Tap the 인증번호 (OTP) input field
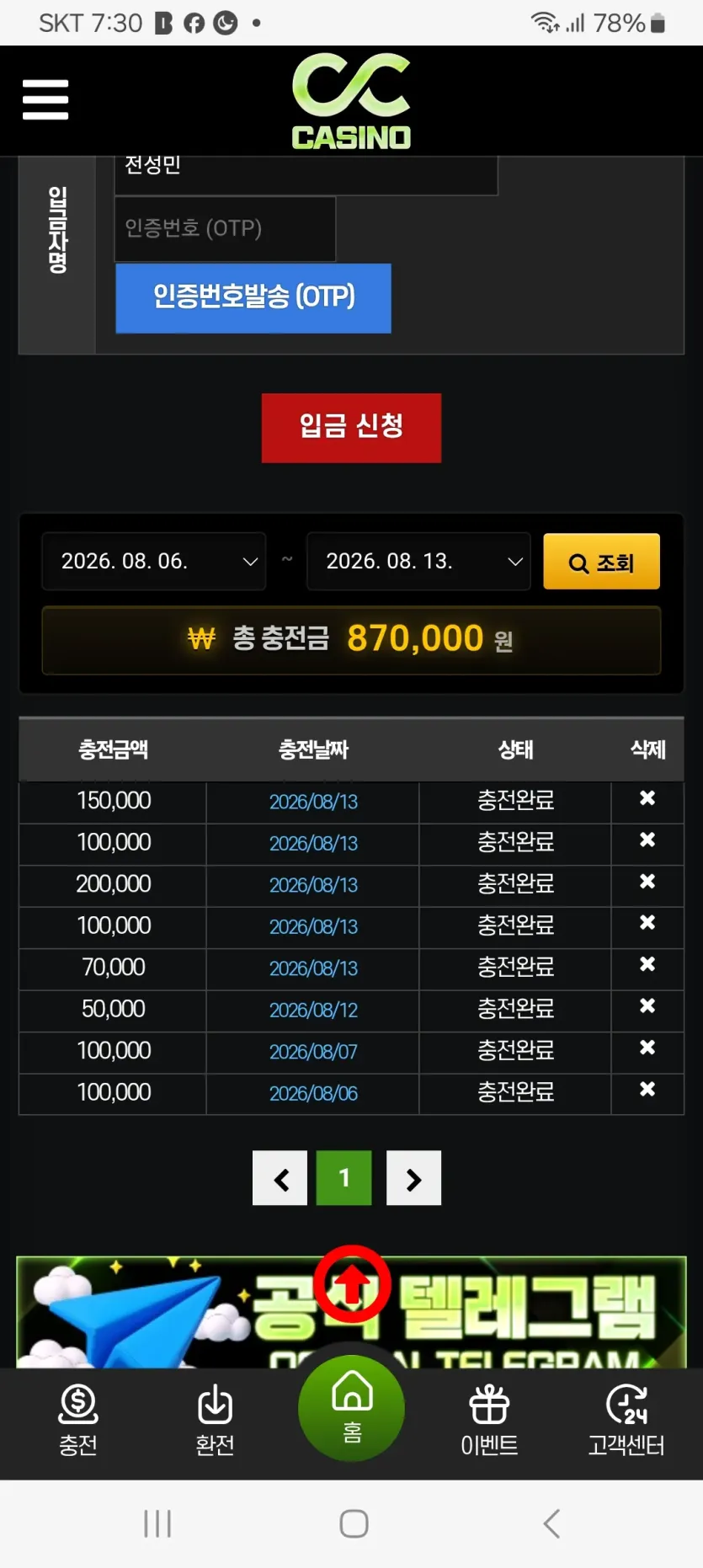This screenshot has height=1568, width=703. [226, 228]
